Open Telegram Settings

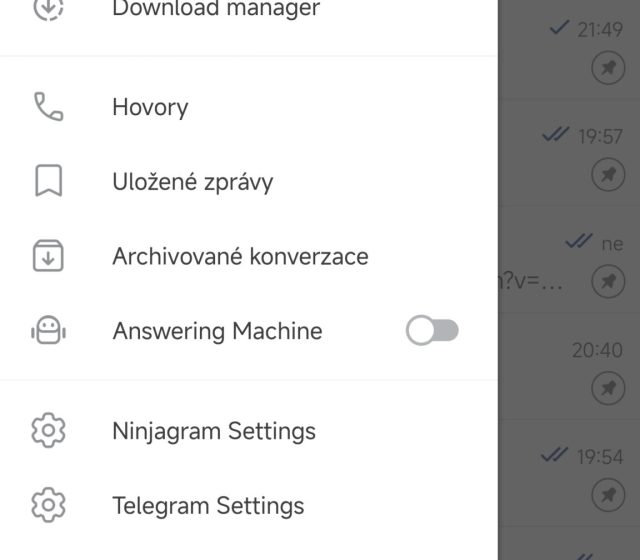point(208,505)
